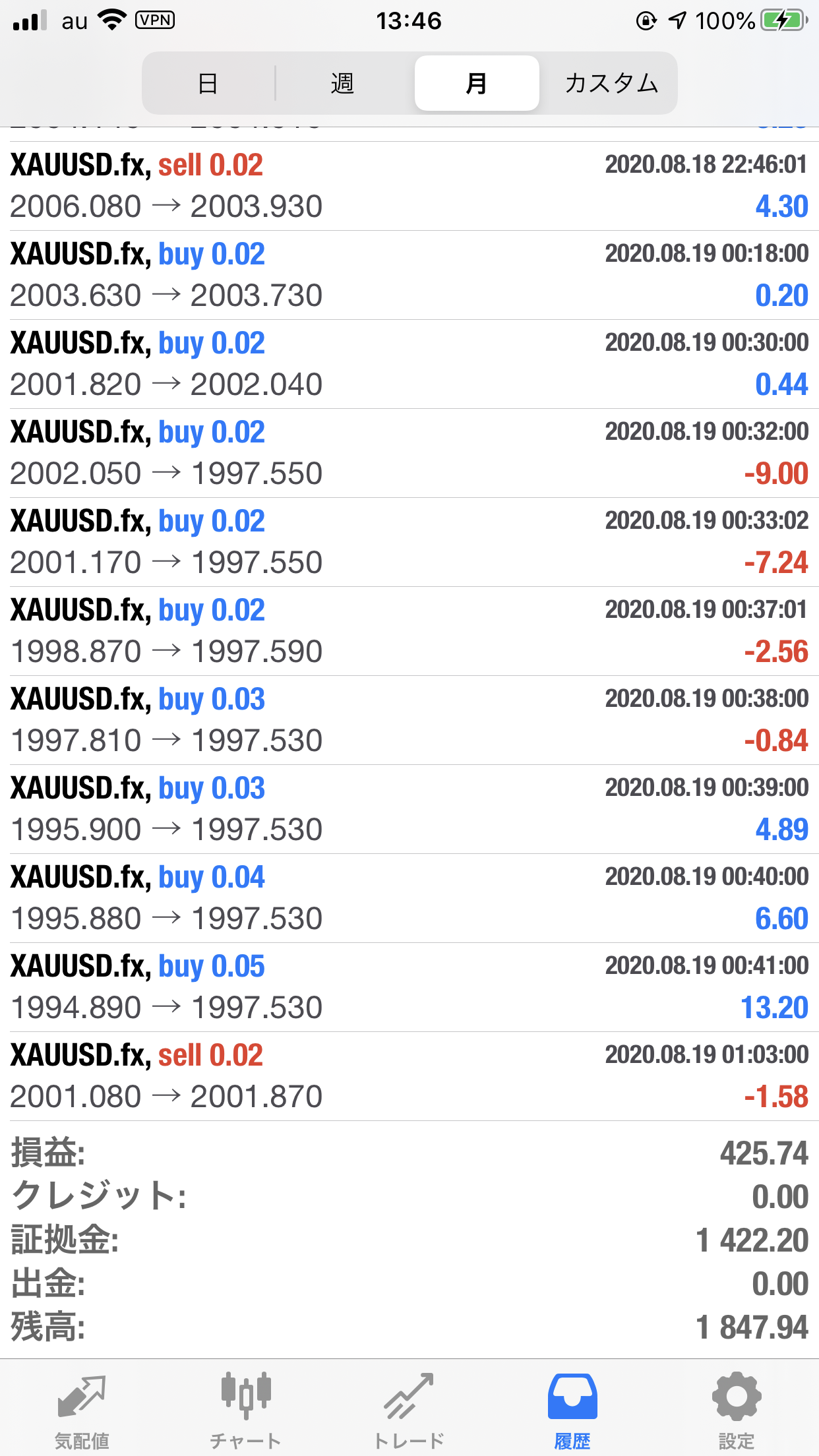Select the 週 (week) period
The image size is (819, 1456).
tap(343, 83)
